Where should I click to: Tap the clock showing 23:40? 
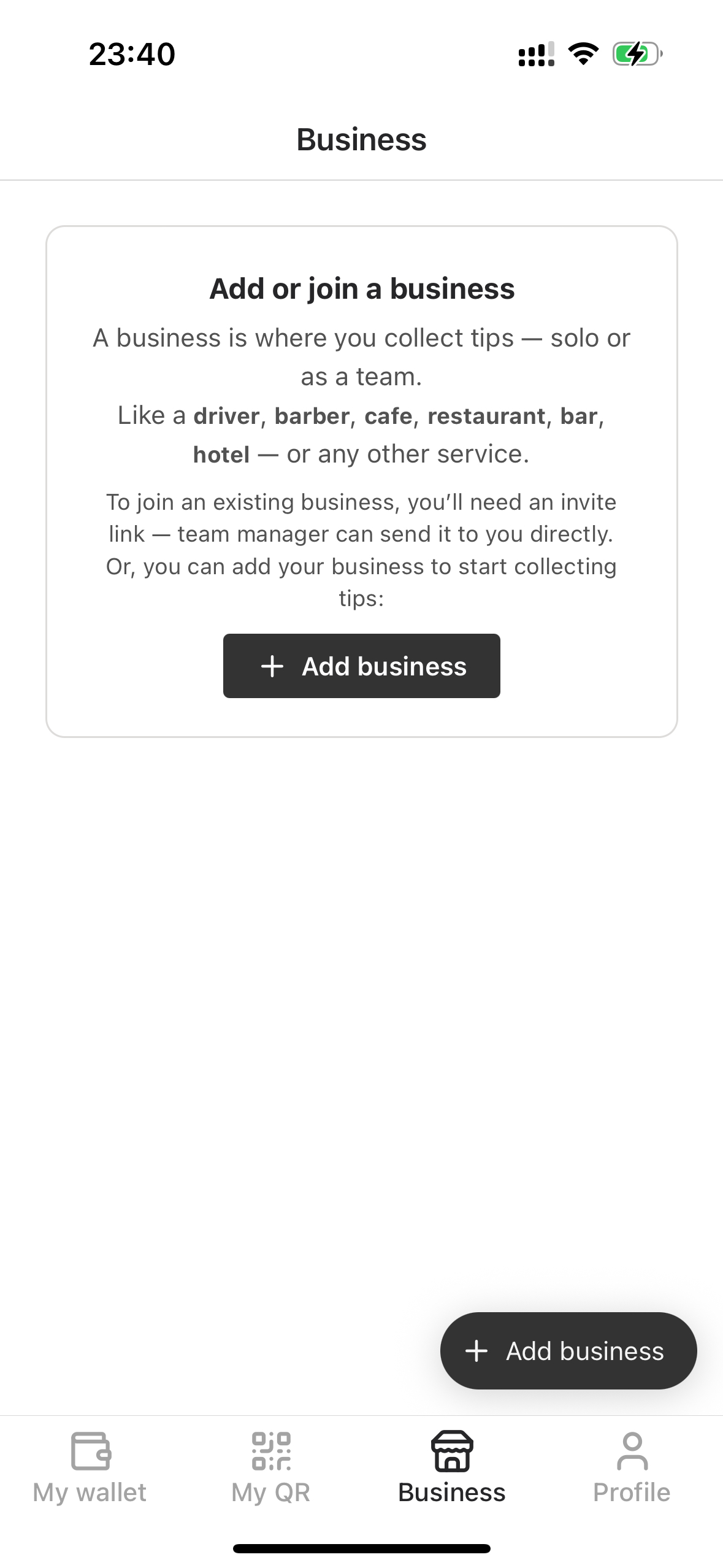[x=131, y=54]
